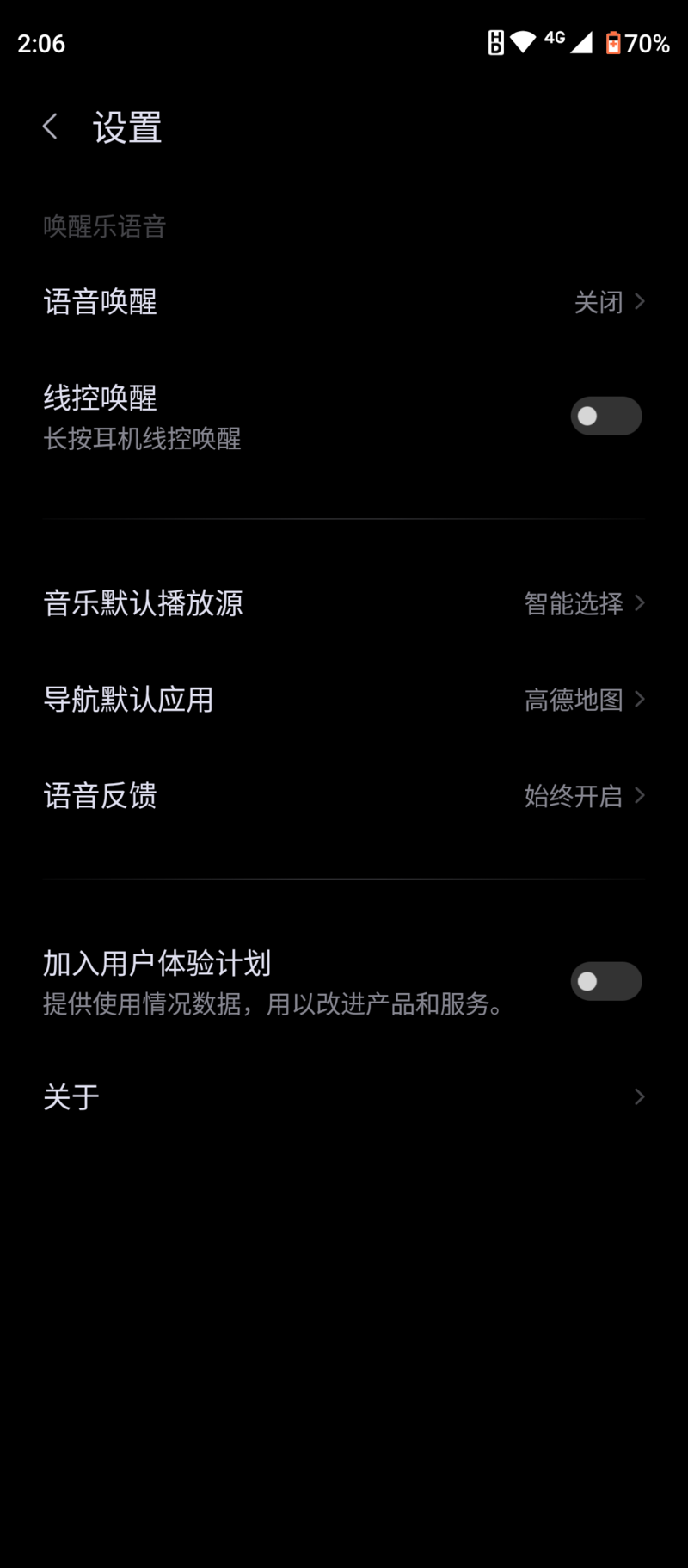Open 语音反馈 setting

point(344,796)
